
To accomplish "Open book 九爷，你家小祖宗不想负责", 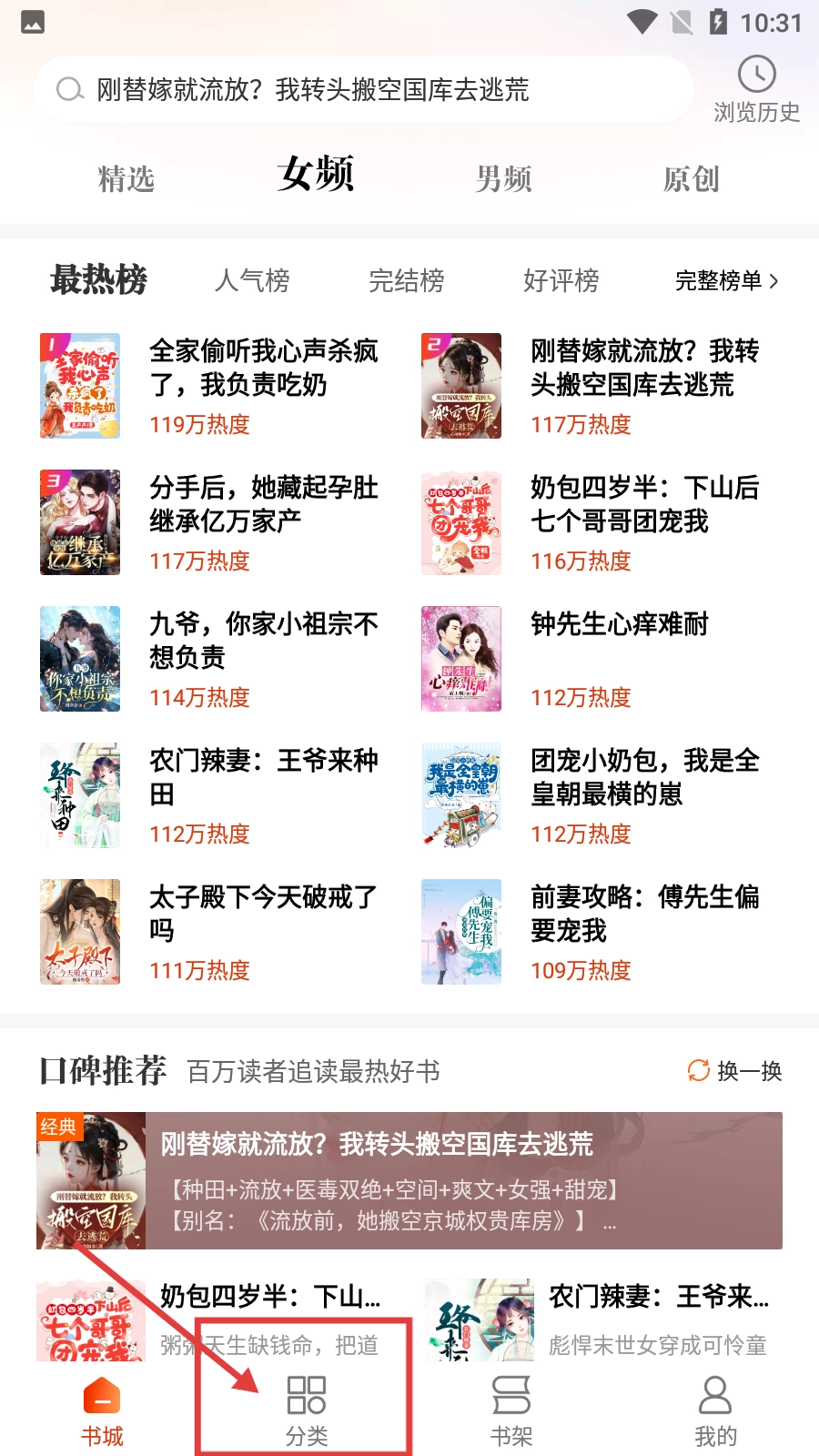I will 263,641.
